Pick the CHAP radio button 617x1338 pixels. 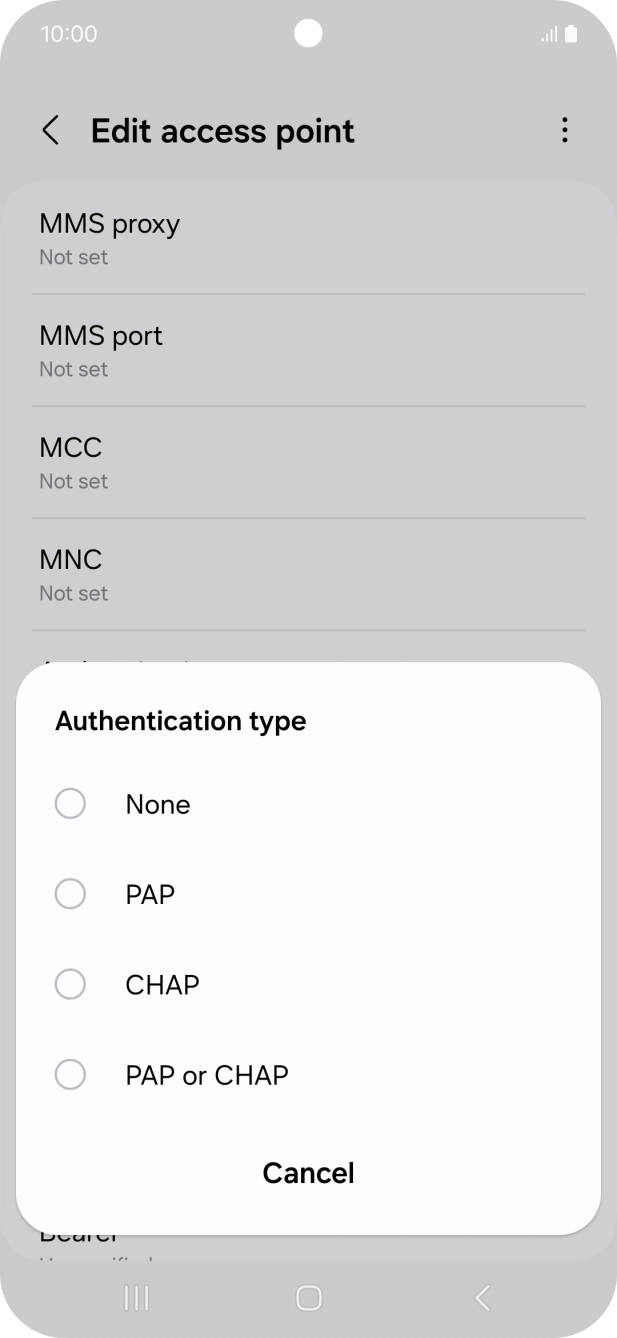tap(70, 985)
